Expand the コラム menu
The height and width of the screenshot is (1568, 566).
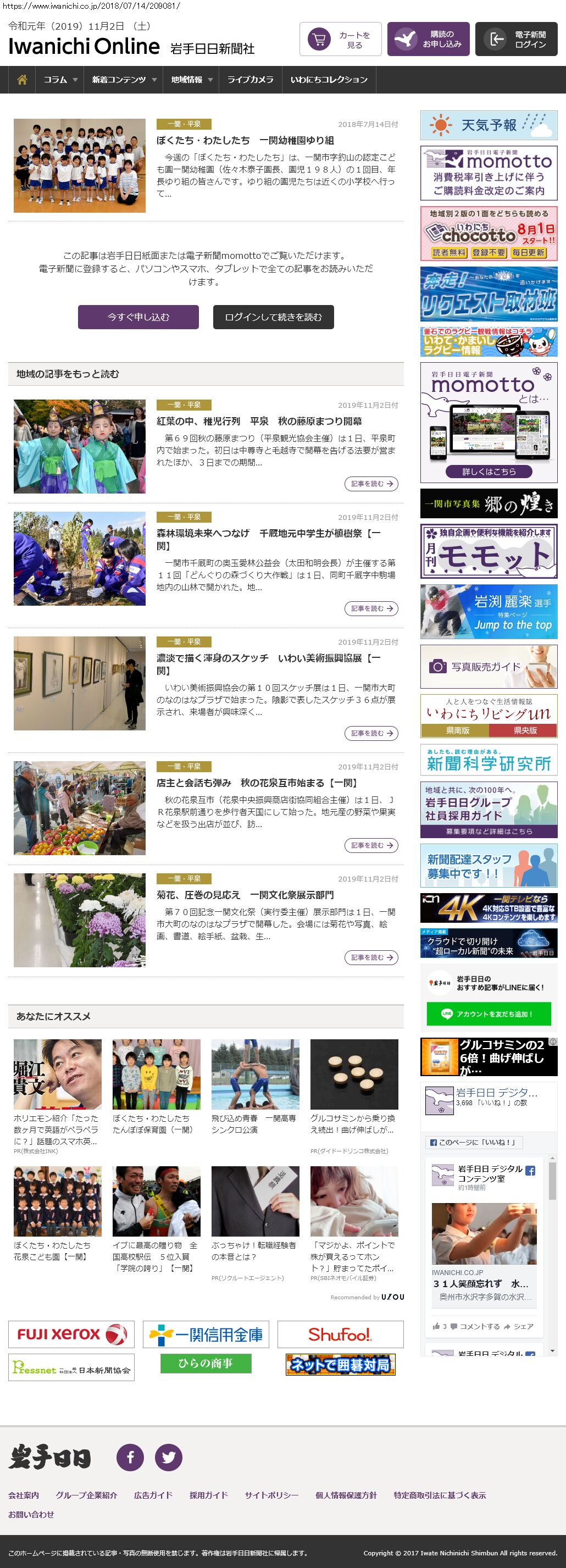tap(60, 80)
